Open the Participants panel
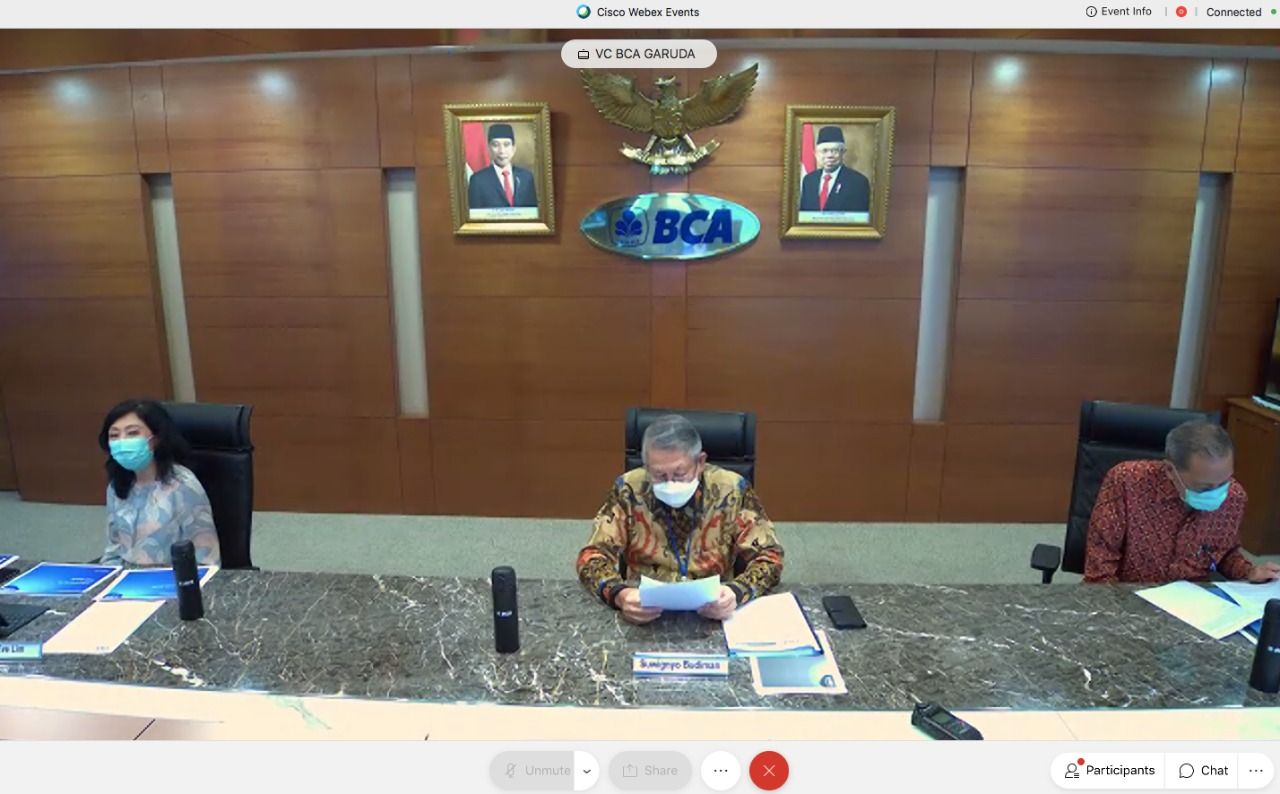This screenshot has width=1280, height=794. pyautogui.click(x=1109, y=770)
